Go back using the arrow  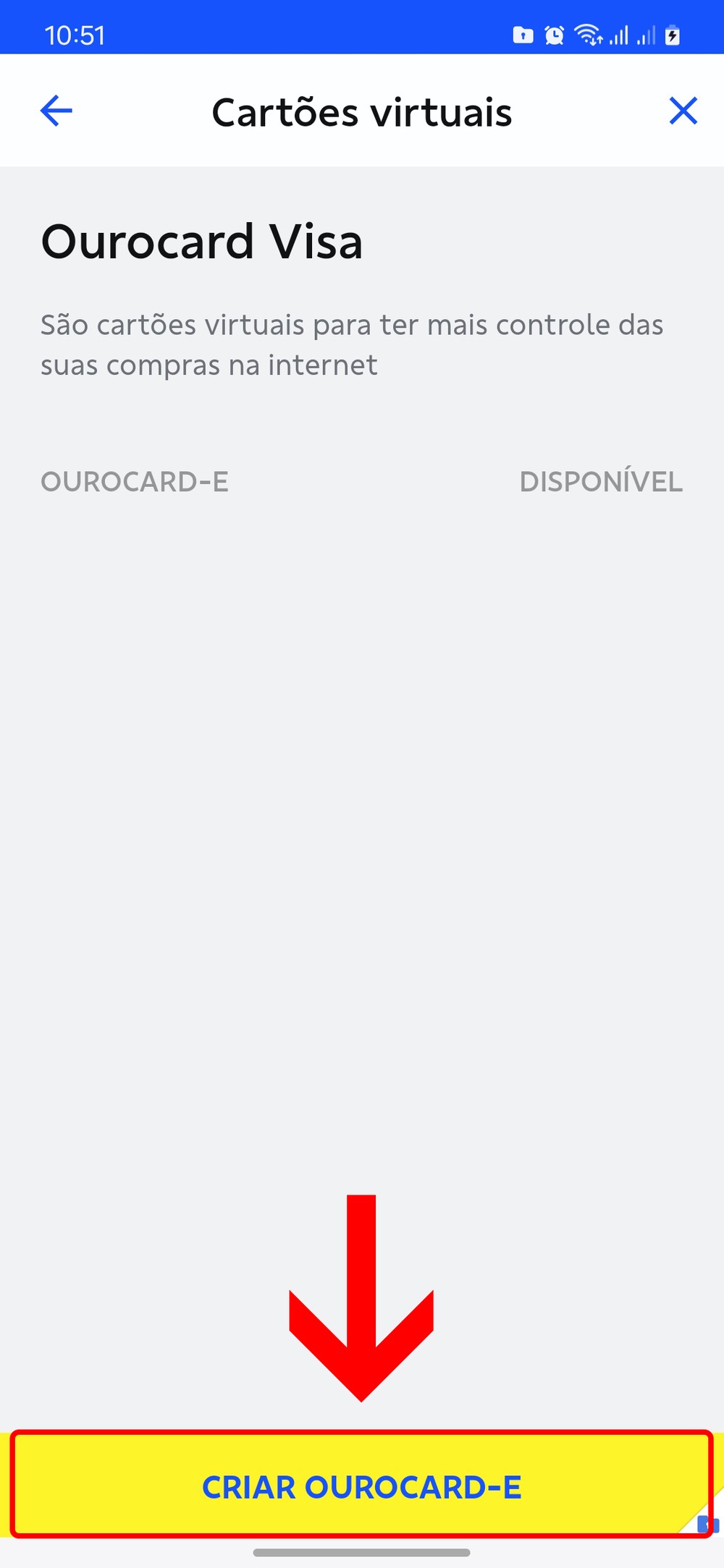56,111
